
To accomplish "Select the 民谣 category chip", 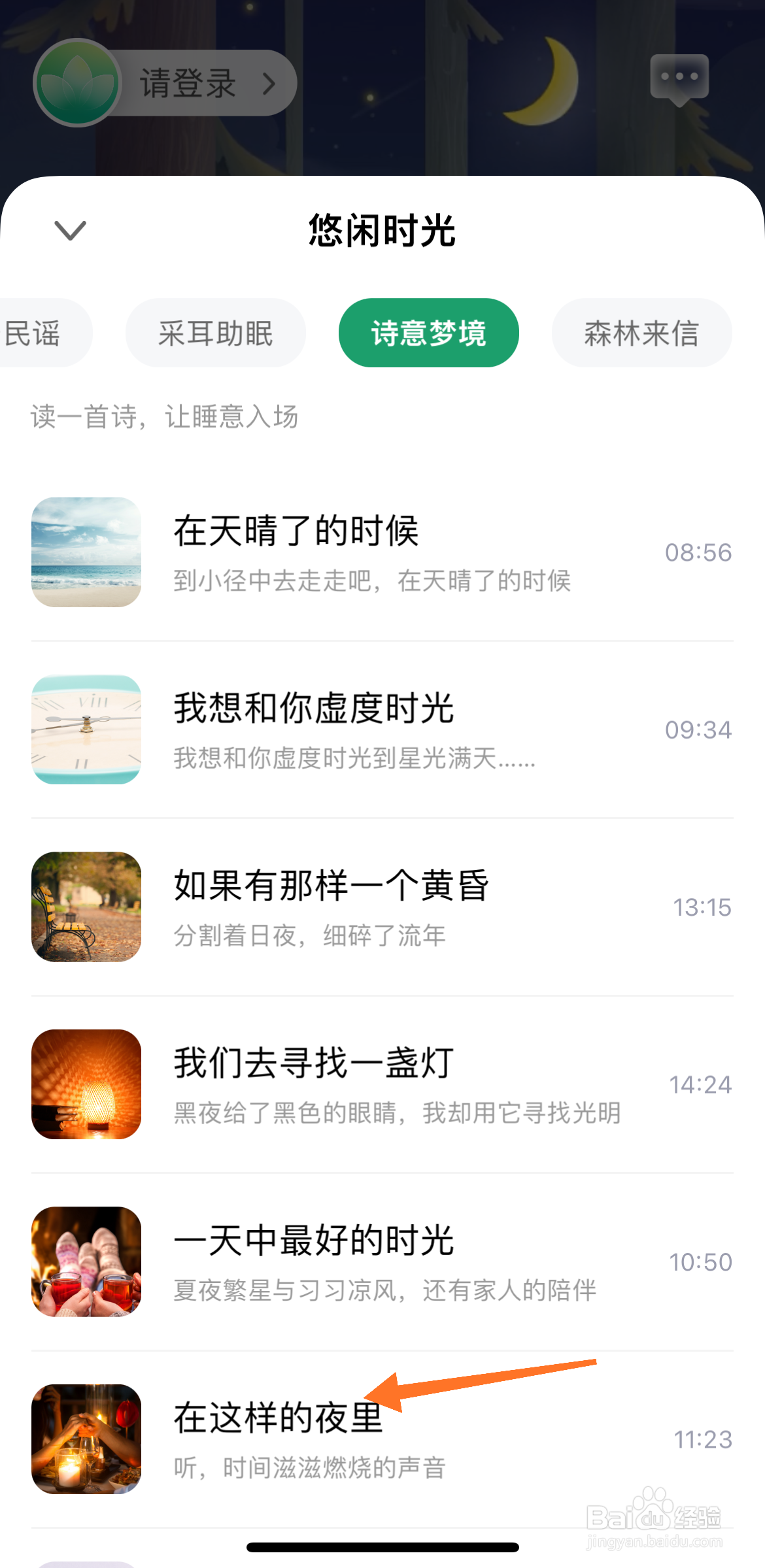I will [34, 332].
